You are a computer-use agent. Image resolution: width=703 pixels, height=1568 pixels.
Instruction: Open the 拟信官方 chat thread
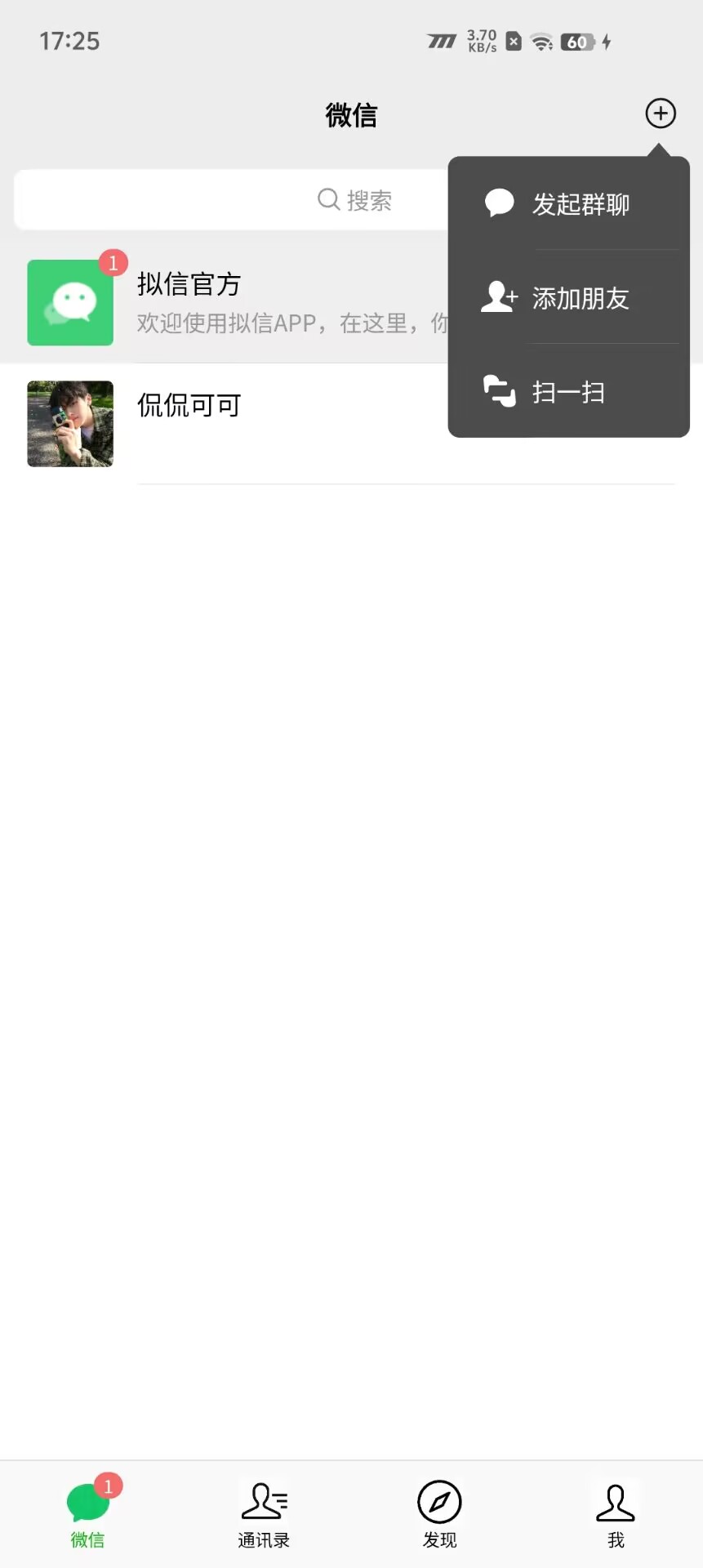click(237, 303)
